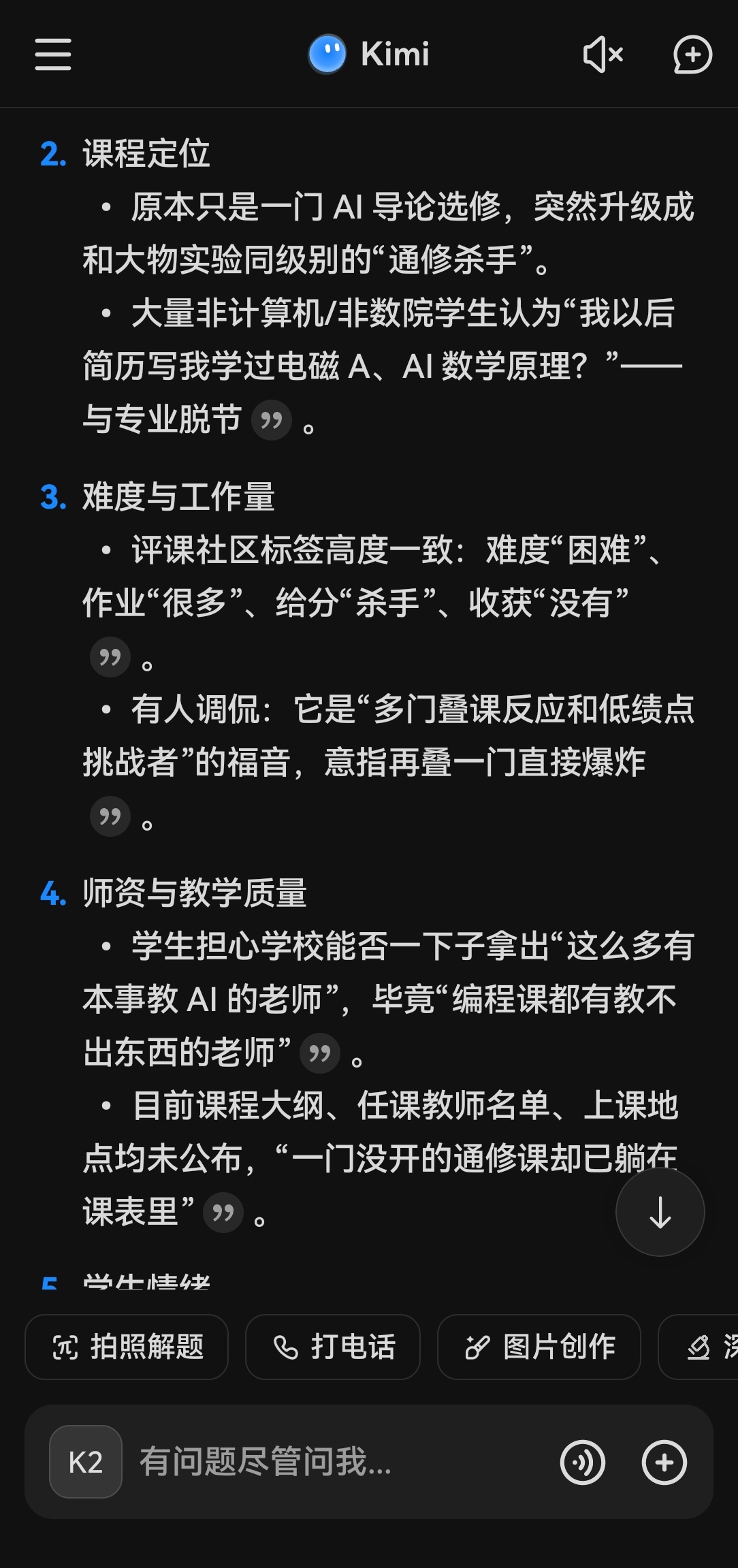Open the K2 model selector
738x1568 pixels.
[86, 1462]
